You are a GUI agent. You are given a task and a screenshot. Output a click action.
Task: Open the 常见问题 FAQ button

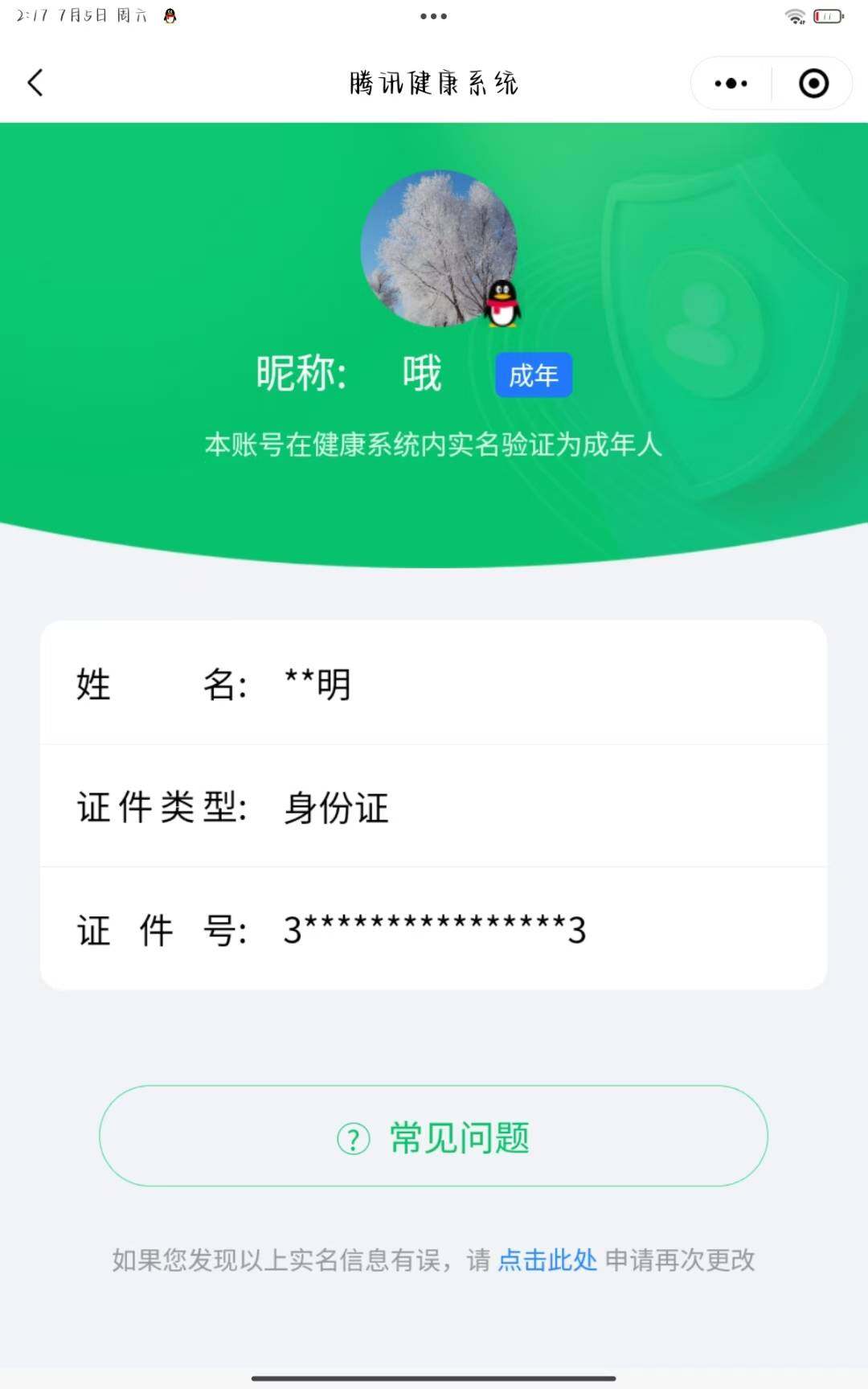tap(433, 1136)
